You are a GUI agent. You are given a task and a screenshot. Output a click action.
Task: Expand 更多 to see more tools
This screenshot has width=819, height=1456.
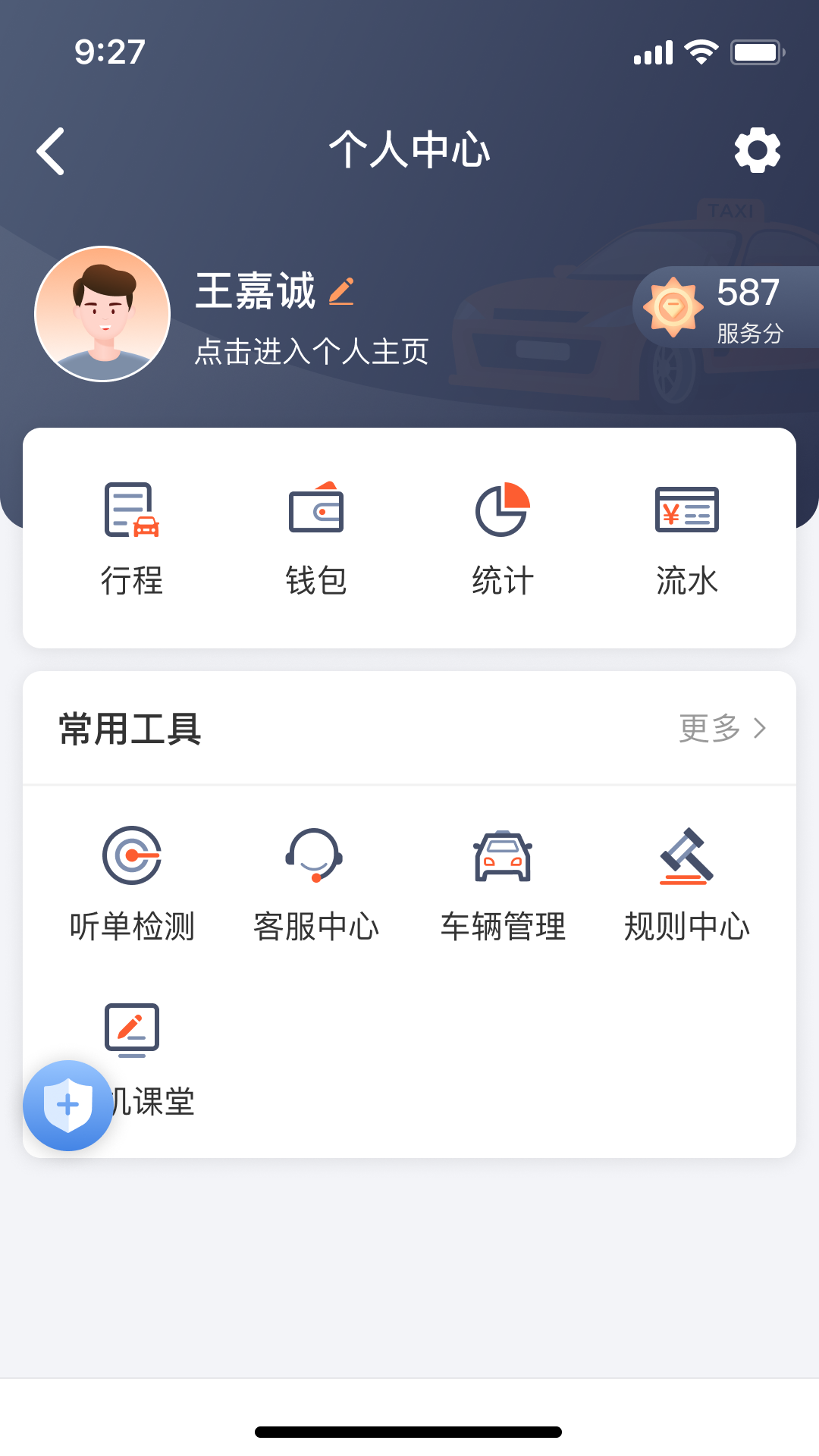tap(720, 728)
